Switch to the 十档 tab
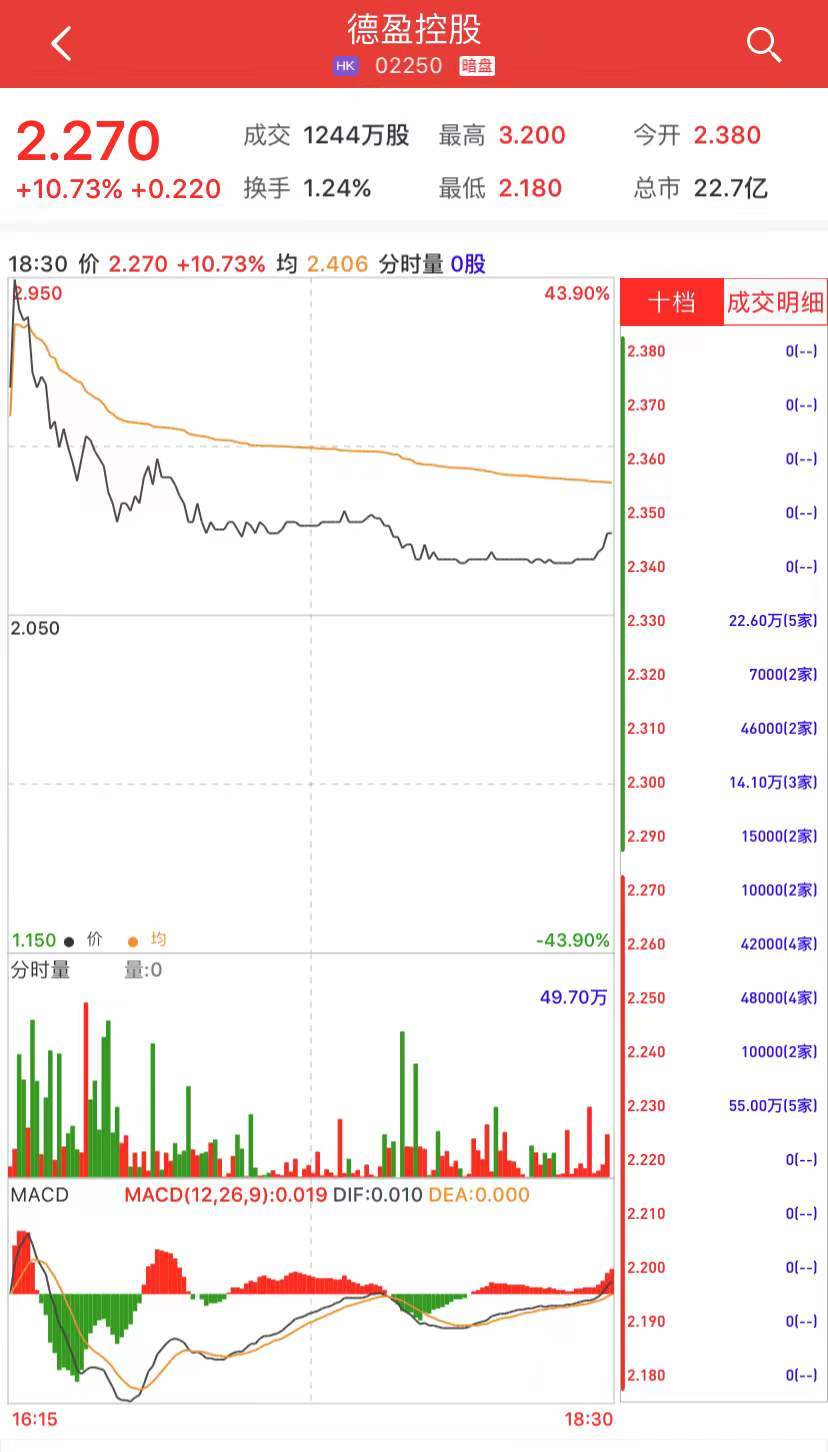Screen dimensions: 828x1452 (x=672, y=302)
